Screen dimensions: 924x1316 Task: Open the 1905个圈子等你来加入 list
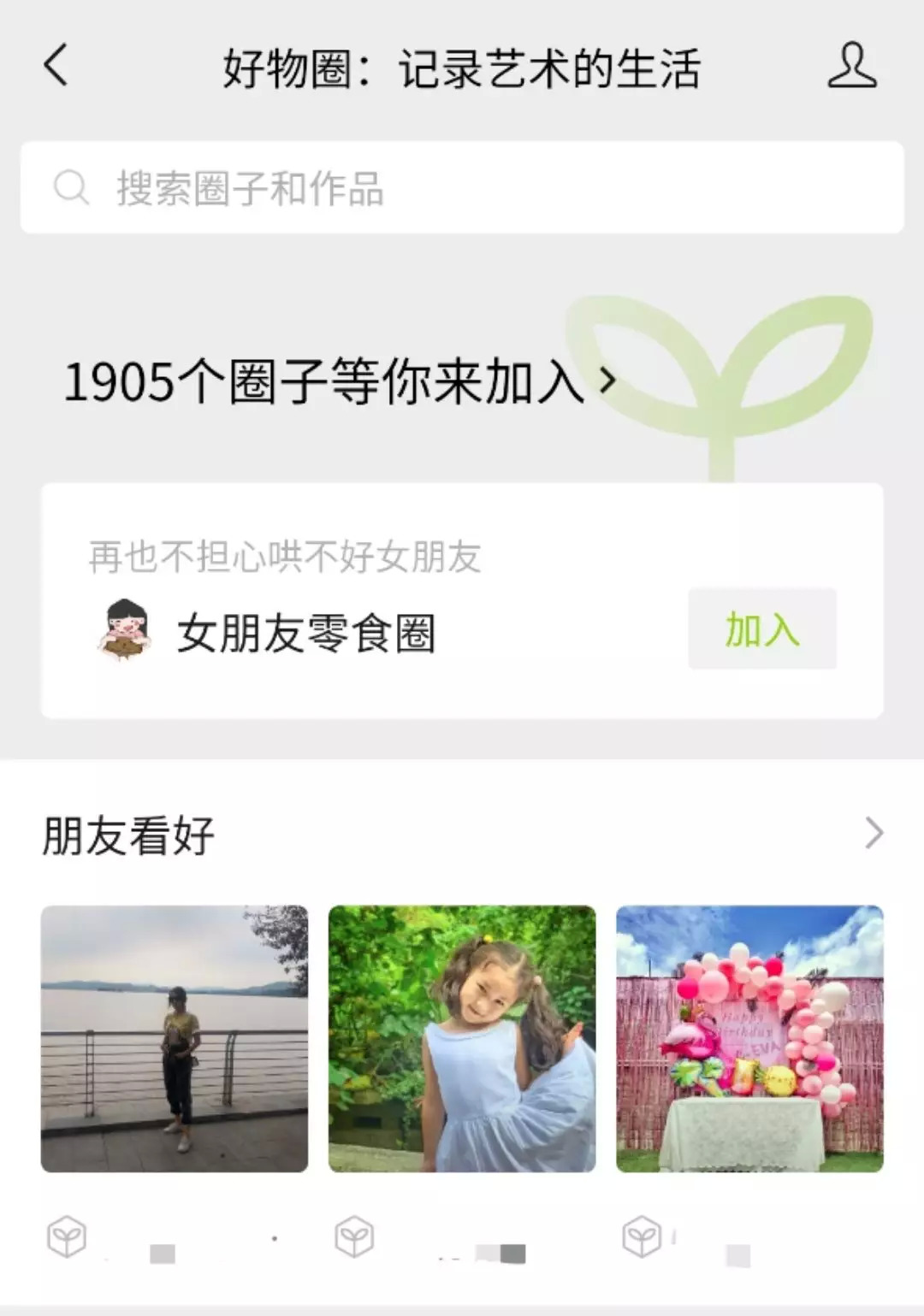click(340, 381)
